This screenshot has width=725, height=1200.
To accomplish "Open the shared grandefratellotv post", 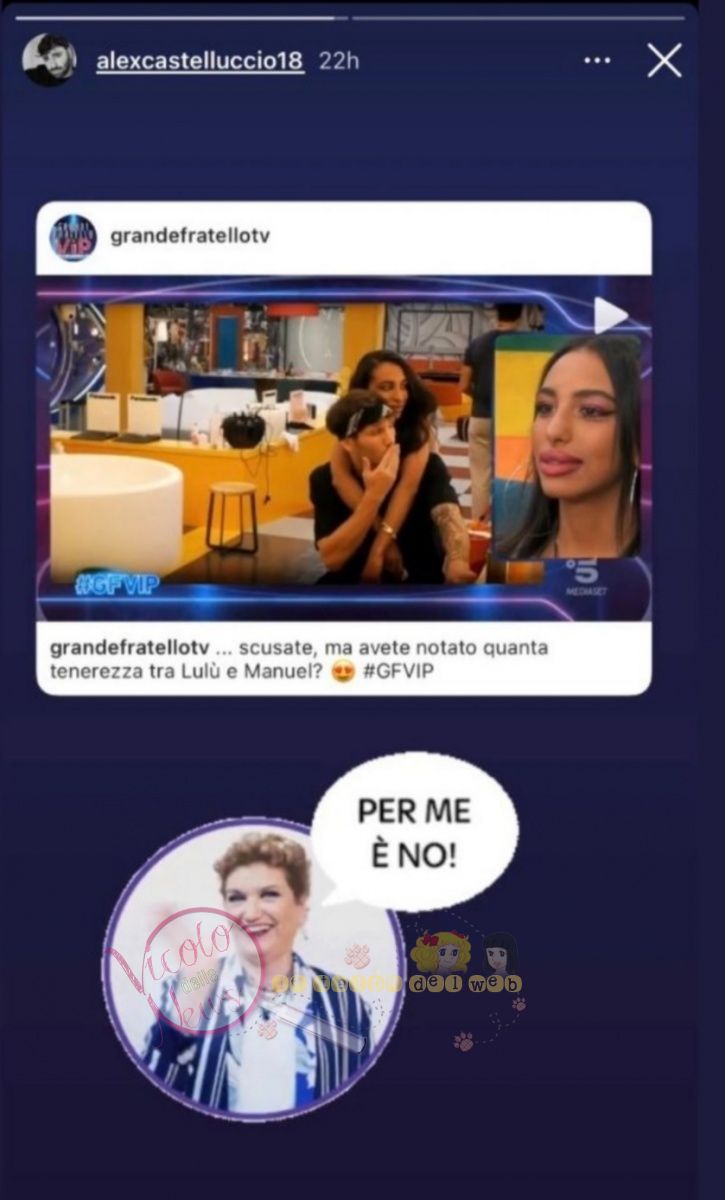I will 343,448.
